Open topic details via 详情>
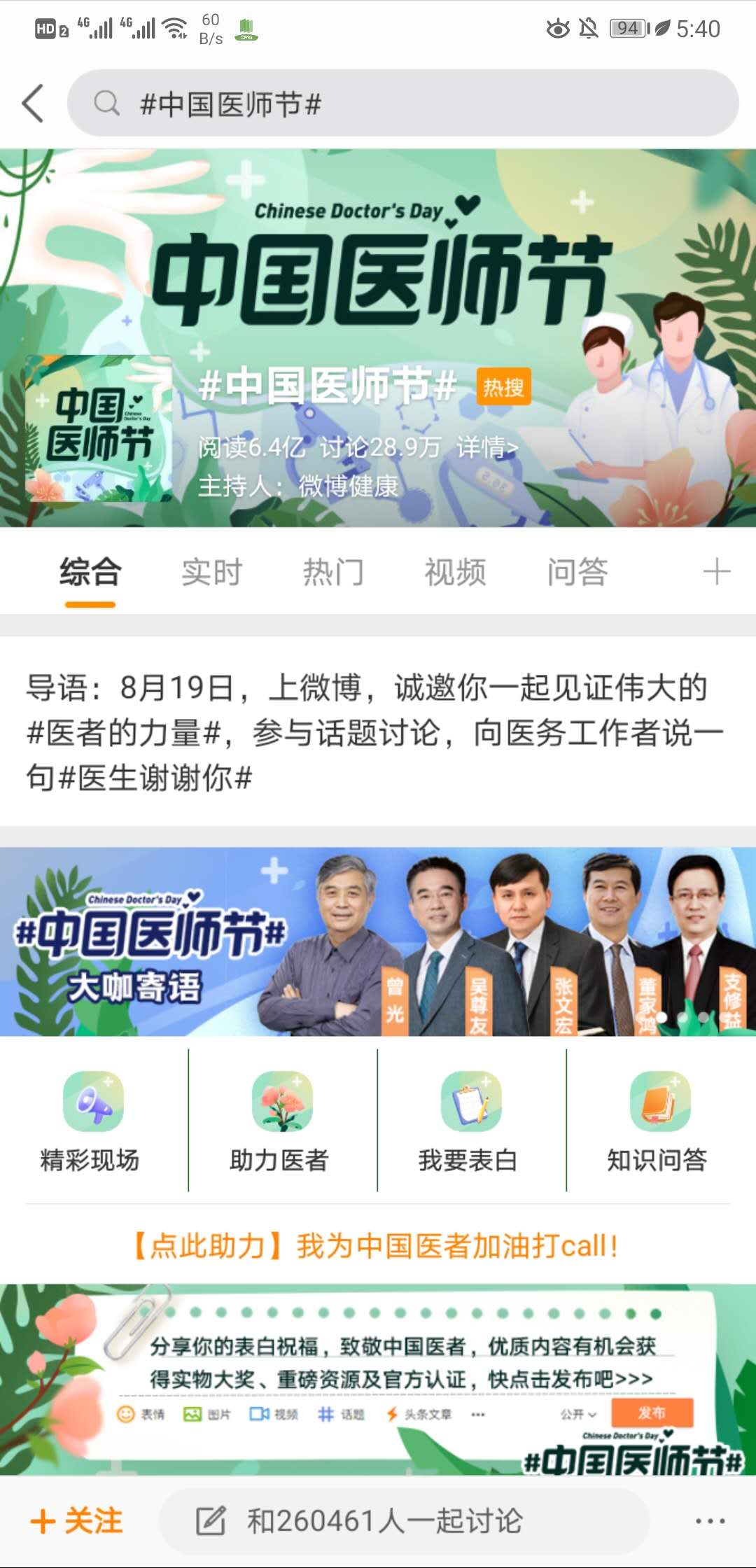This screenshot has height=1568, width=756. 487,447
